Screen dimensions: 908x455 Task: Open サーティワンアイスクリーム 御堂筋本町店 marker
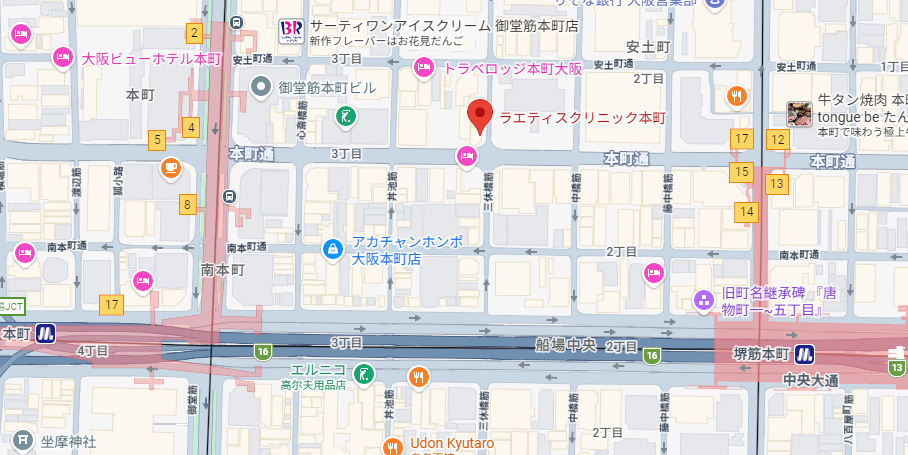point(291,31)
